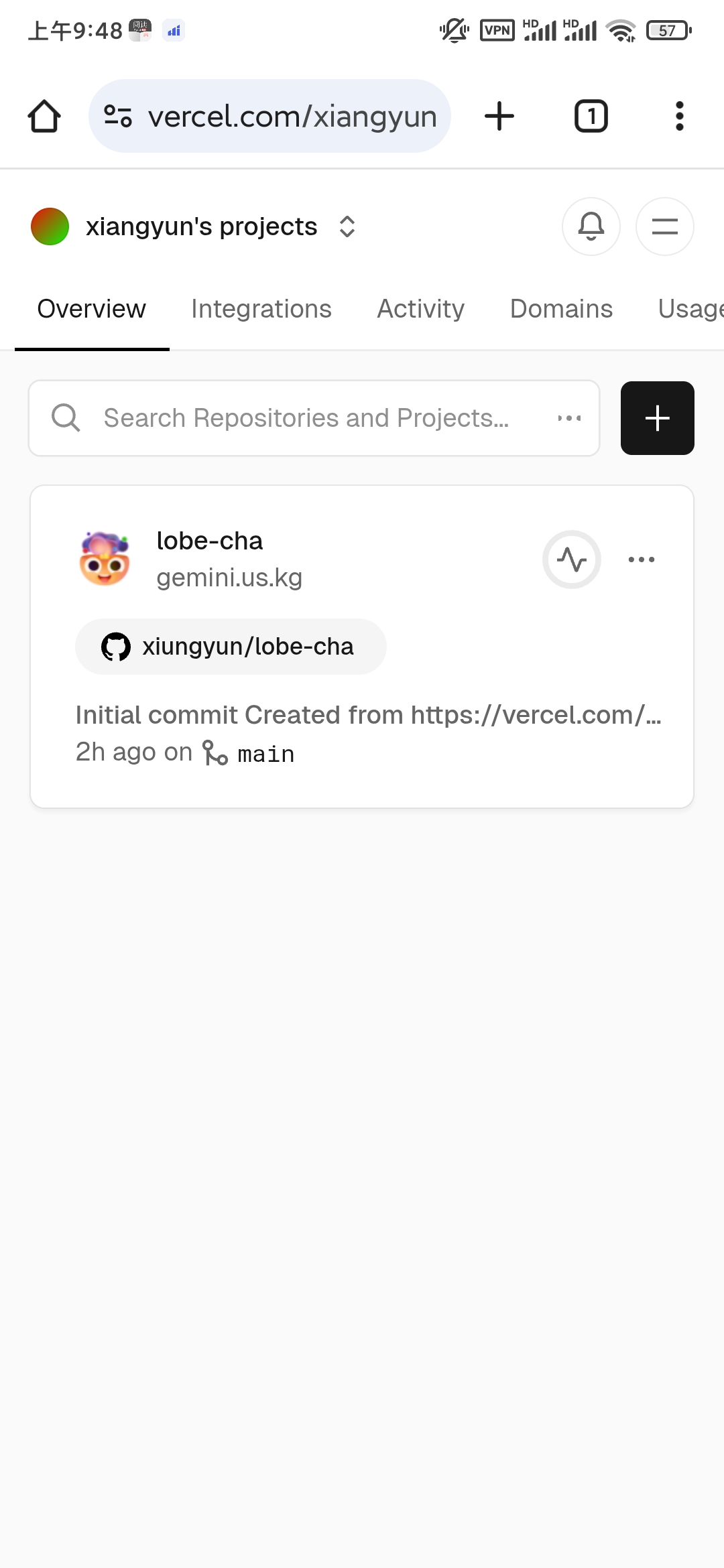Image resolution: width=724 pixels, height=1568 pixels.
Task: Open a new browser tab
Action: (x=499, y=117)
